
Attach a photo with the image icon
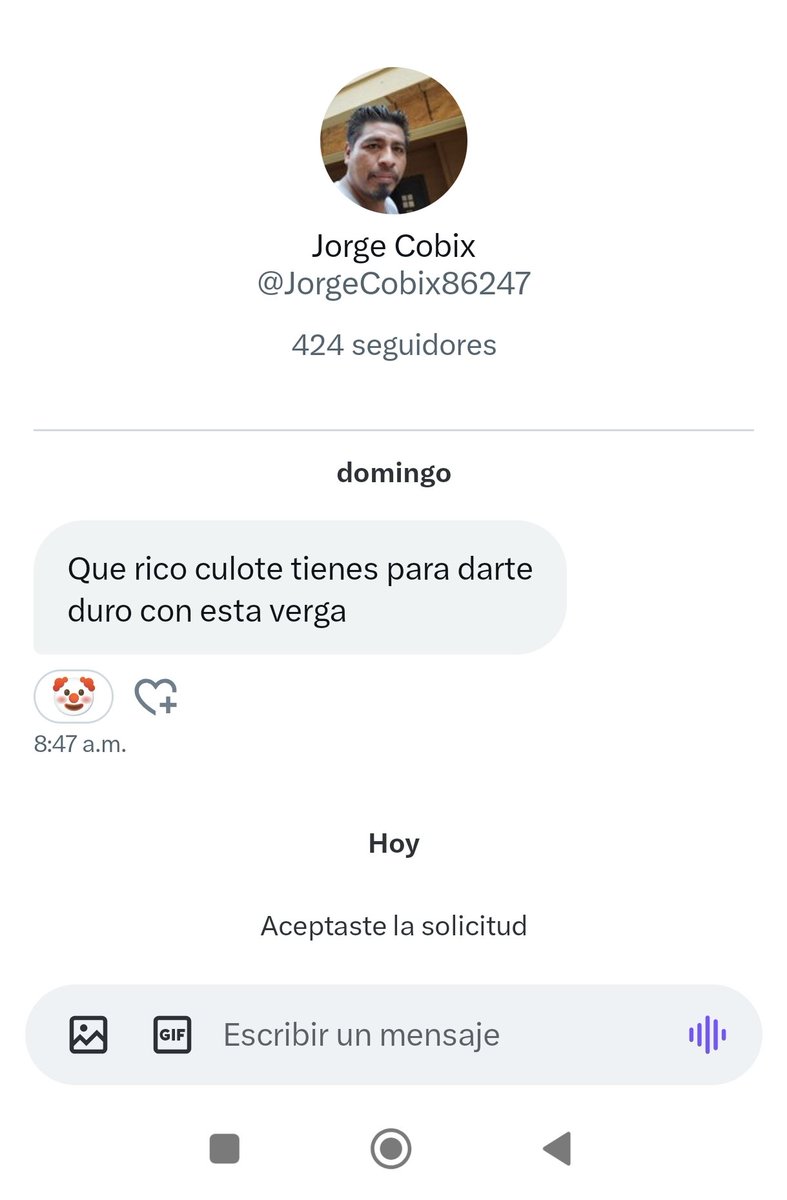point(88,1034)
